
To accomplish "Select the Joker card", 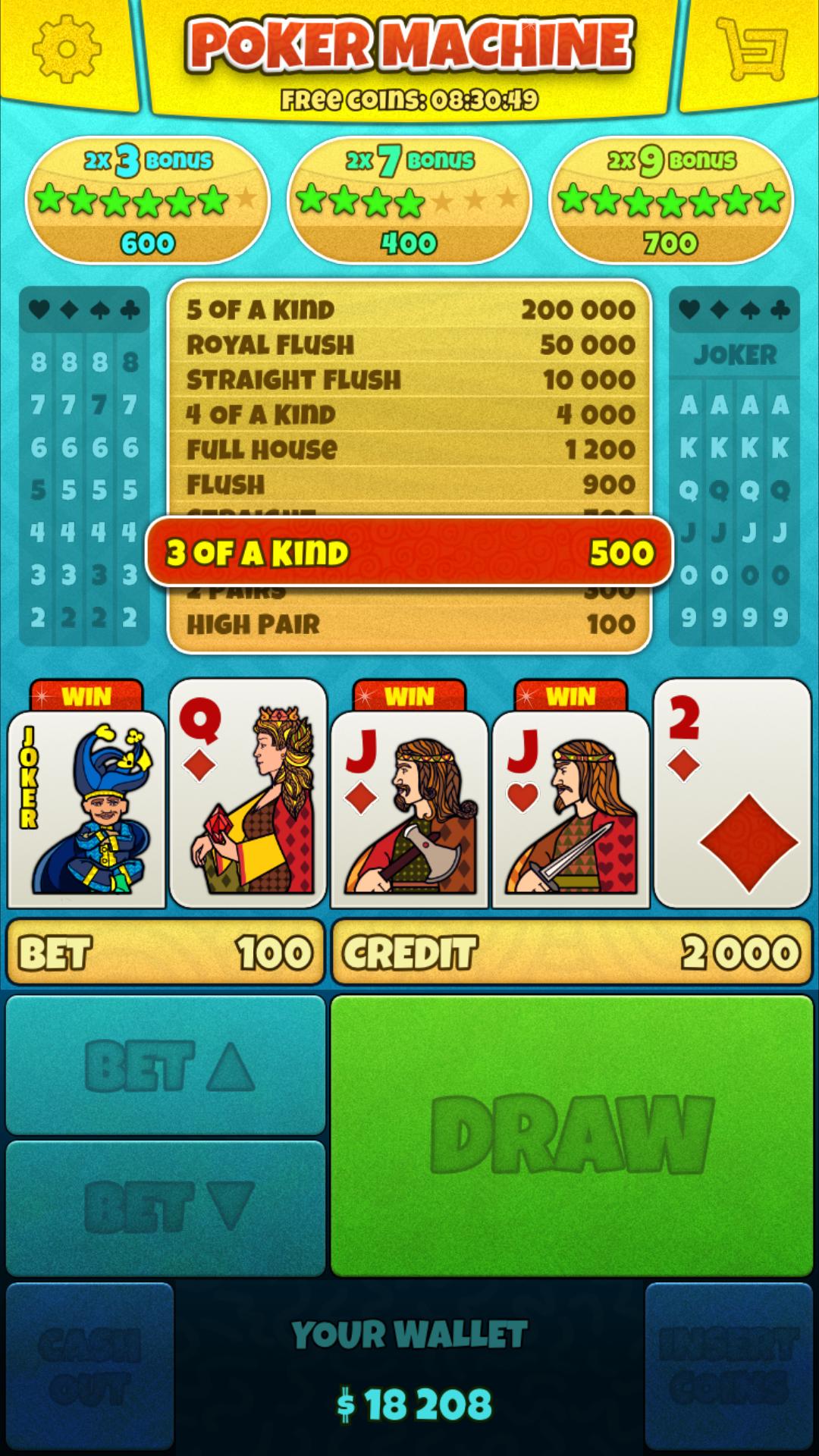I will tap(86, 808).
